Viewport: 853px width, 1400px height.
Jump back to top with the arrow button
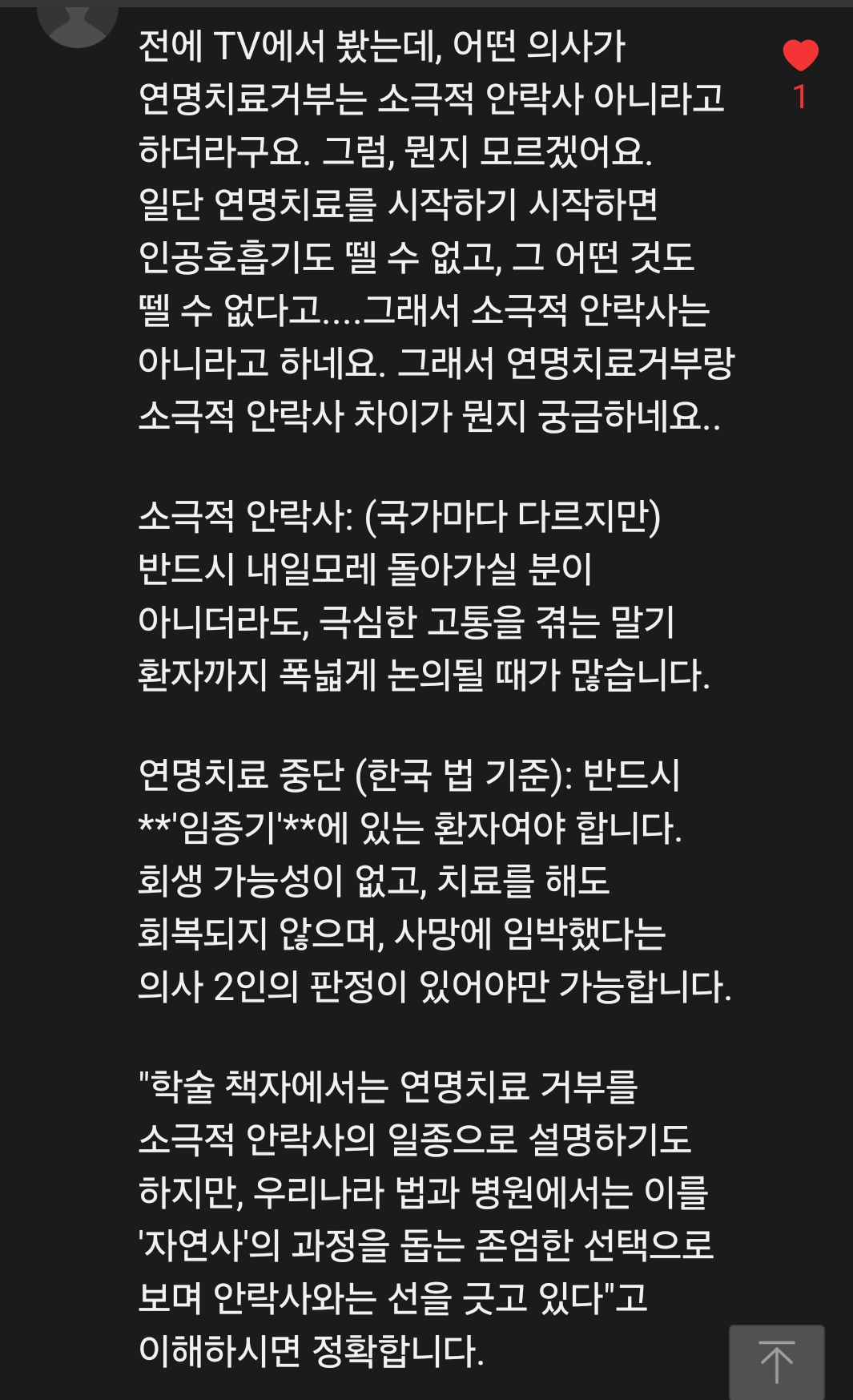pyautogui.click(x=776, y=1362)
